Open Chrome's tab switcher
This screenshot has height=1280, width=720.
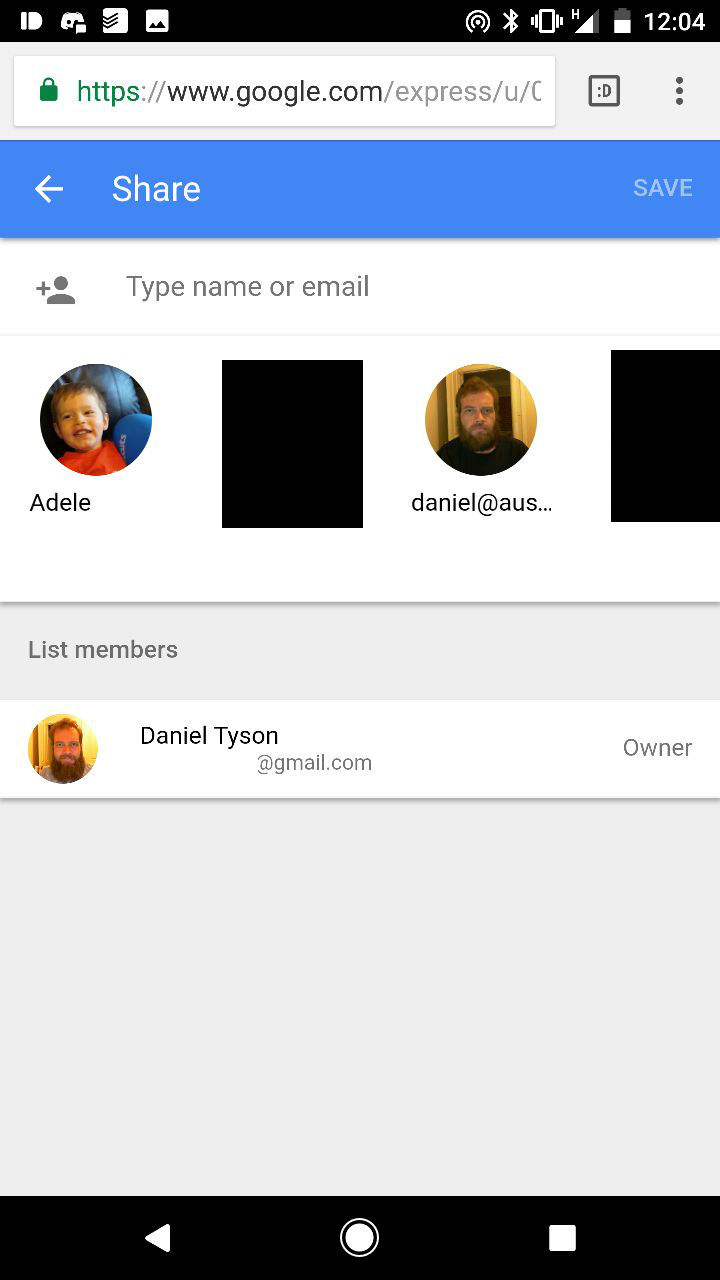604,92
